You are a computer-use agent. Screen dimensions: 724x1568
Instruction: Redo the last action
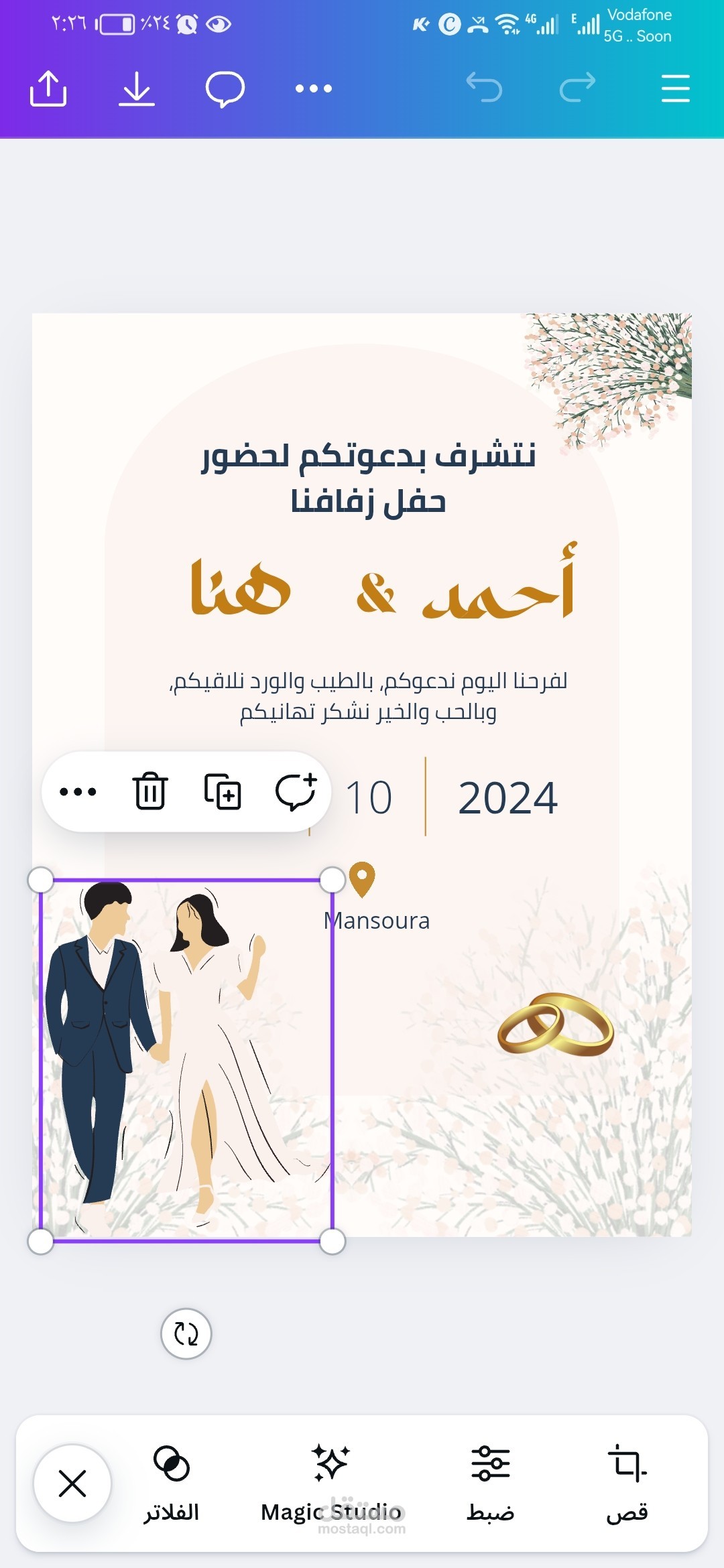click(x=577, y=87)
